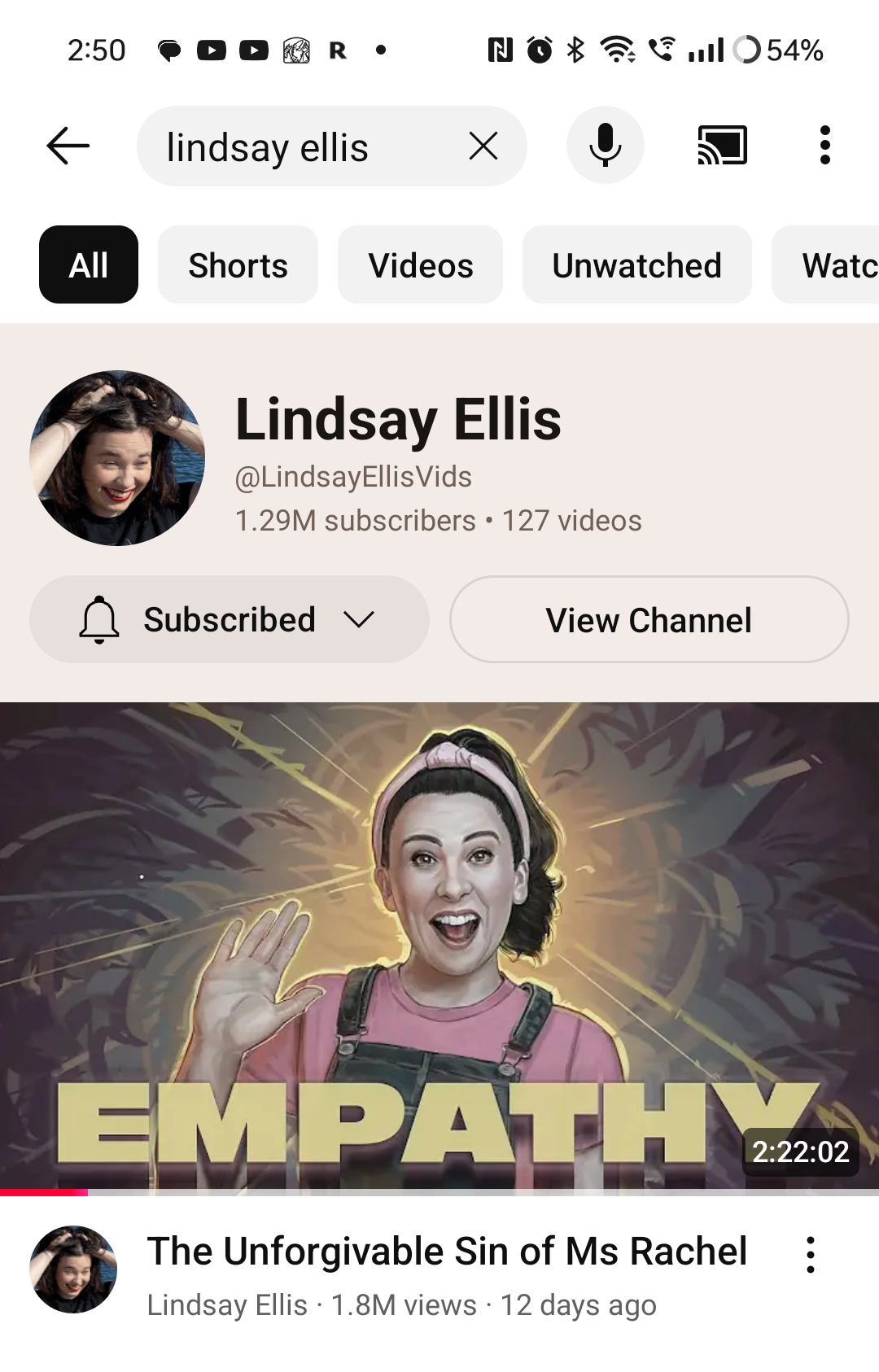The width and height of the screenshot is (879, 1372).
Task: Apply the Unwatched filter
Action: 636,265
